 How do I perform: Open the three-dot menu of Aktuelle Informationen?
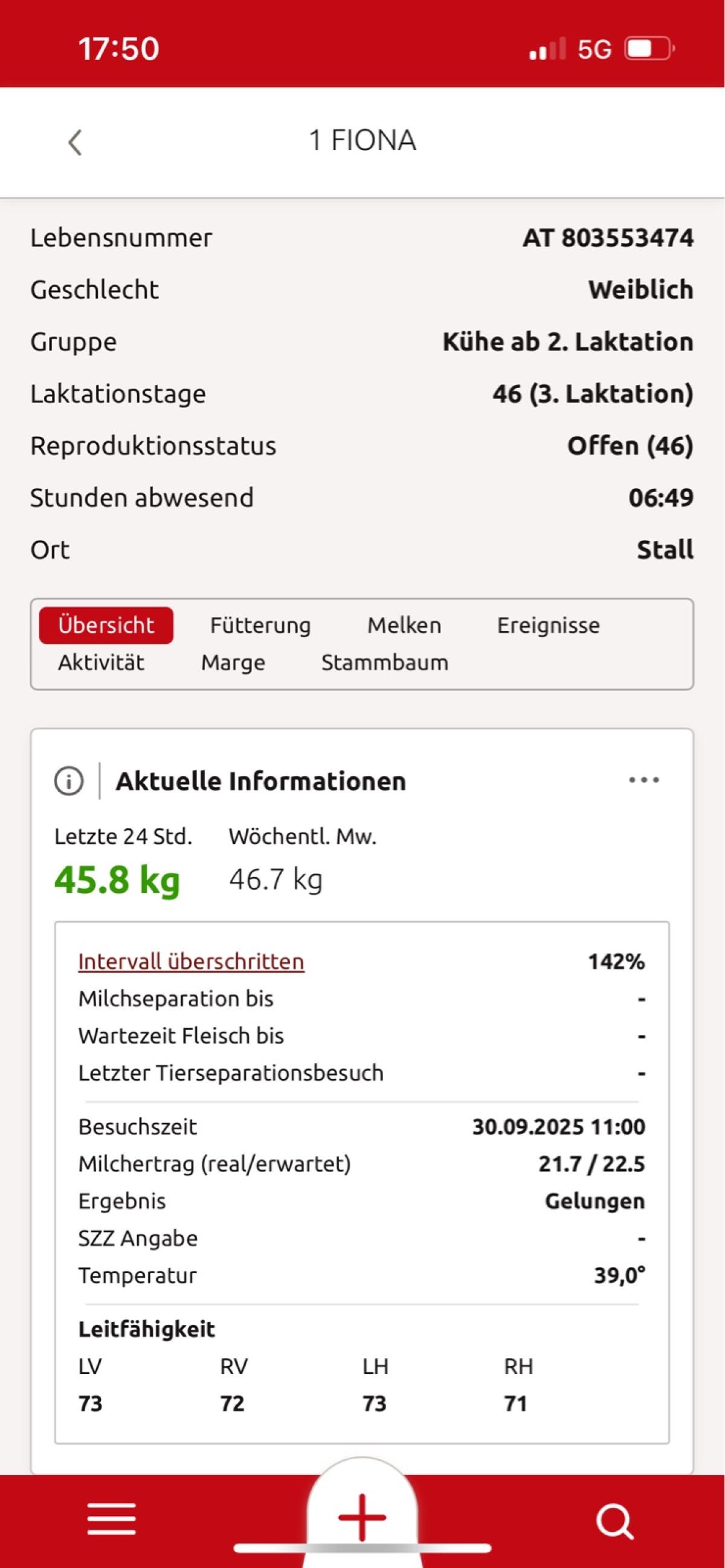643,780
